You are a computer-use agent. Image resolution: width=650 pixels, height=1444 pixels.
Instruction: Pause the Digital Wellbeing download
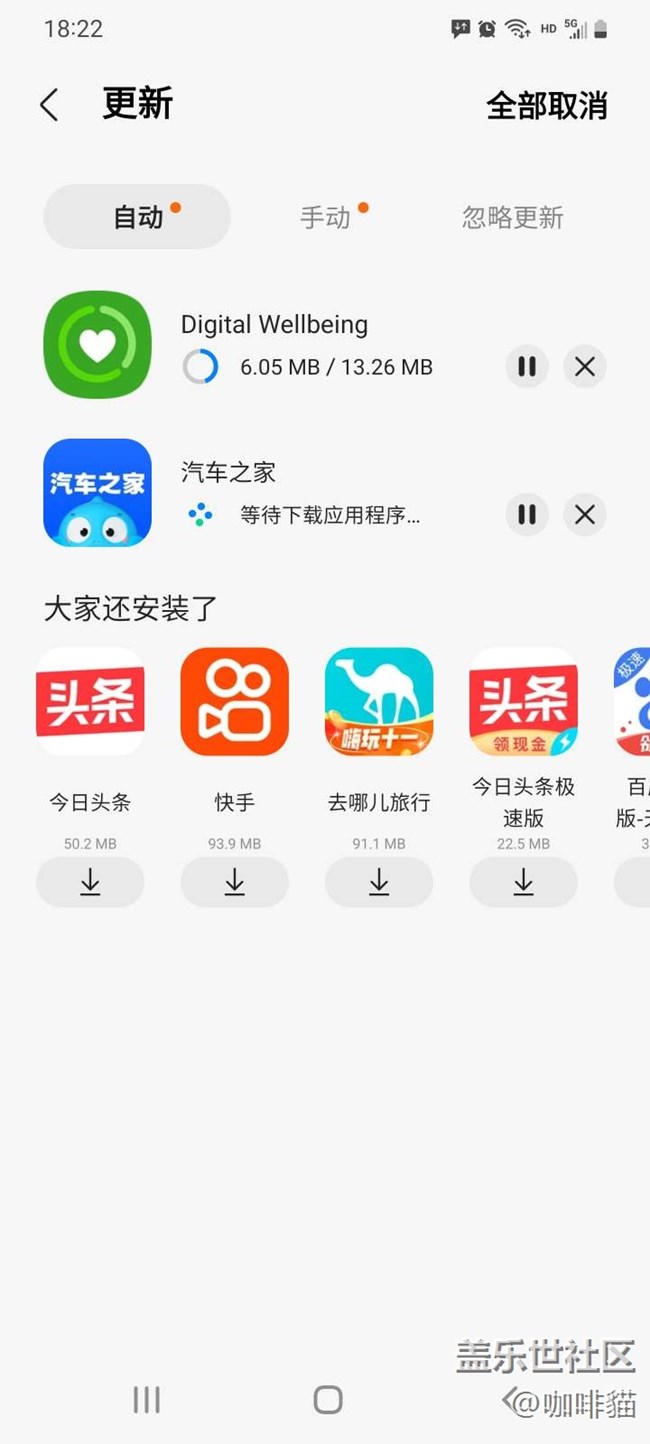[526, 367]
